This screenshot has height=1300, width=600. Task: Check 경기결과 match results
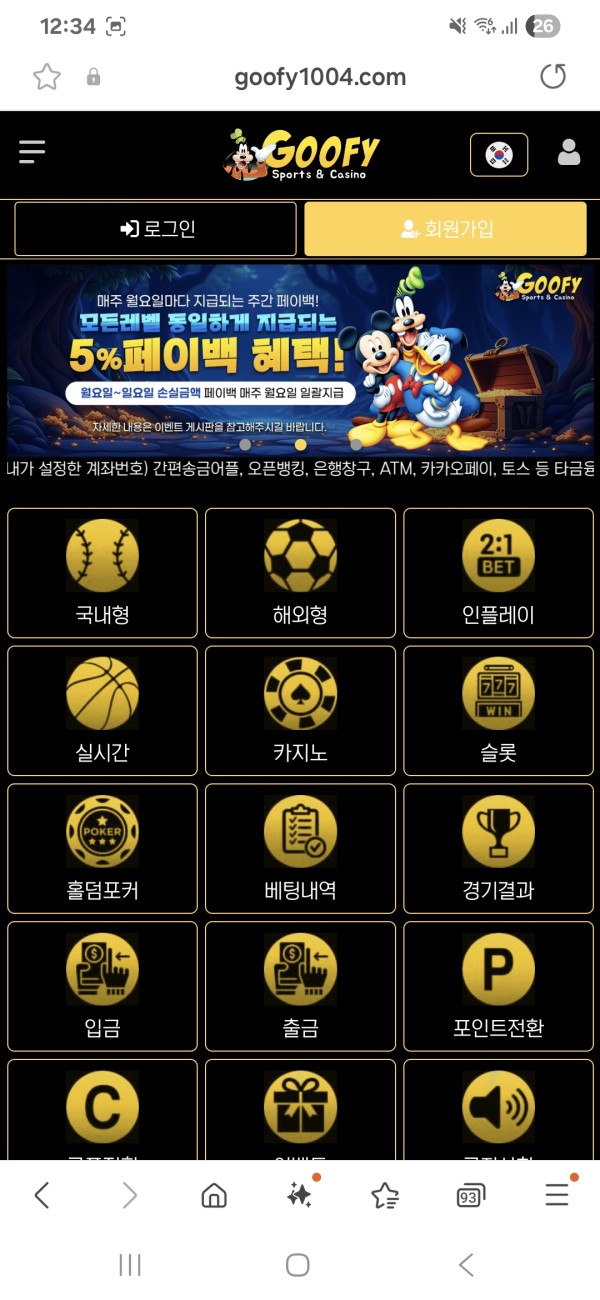(498, 848)
